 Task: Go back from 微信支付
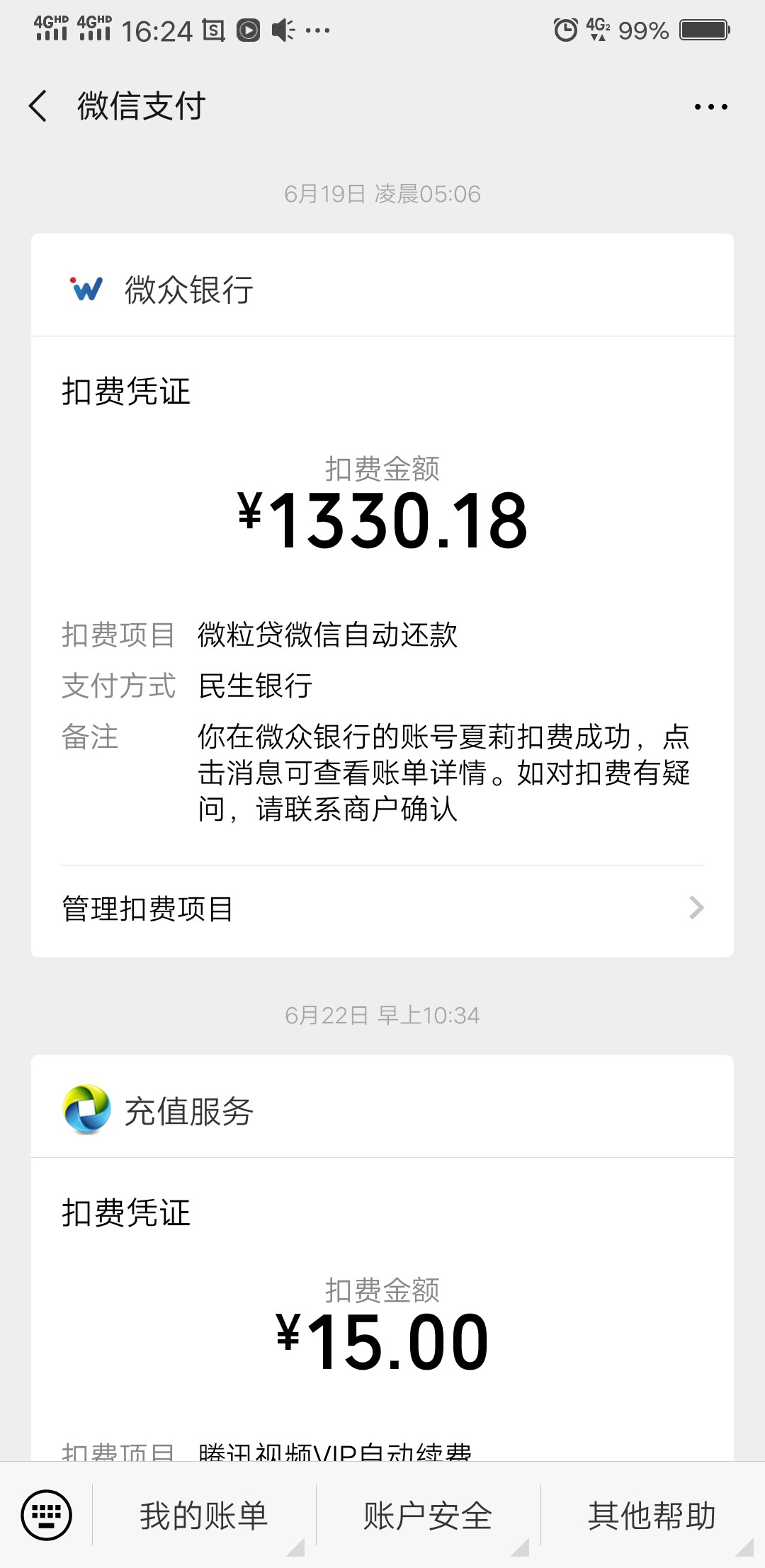[x=38, y=106]
